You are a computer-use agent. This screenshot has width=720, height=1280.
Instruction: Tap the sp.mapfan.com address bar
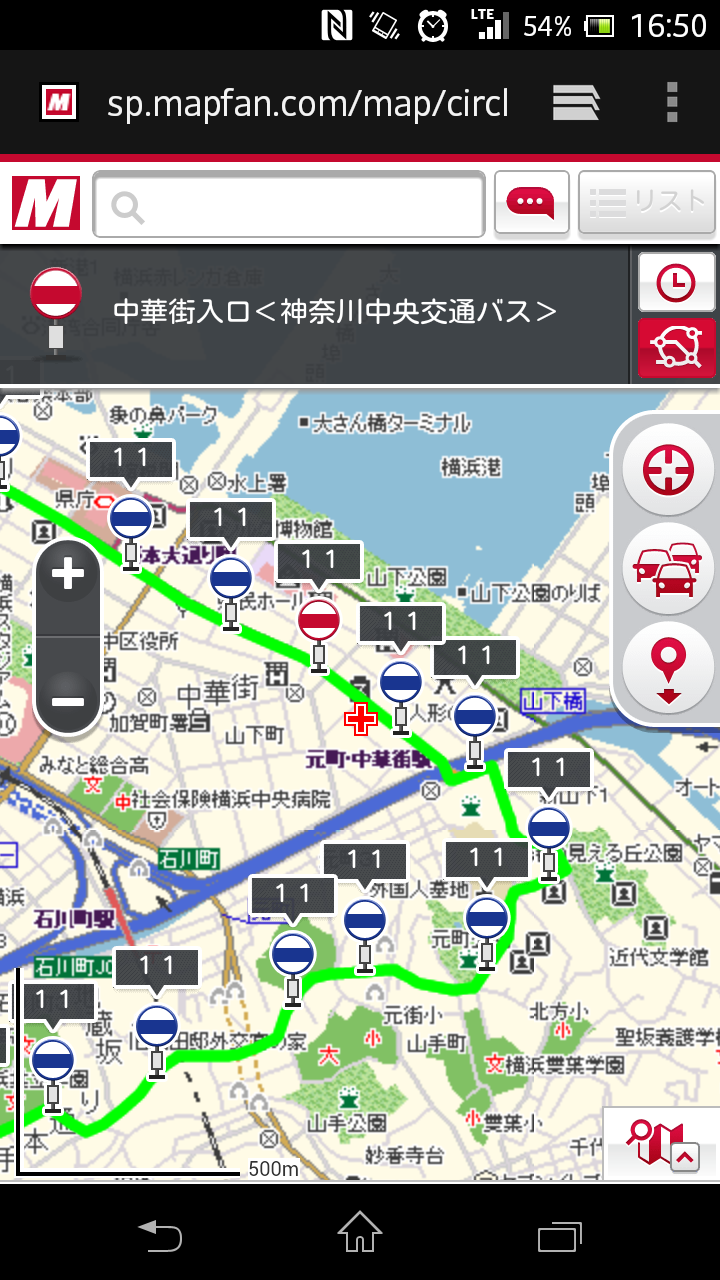(x=308, y=103)
